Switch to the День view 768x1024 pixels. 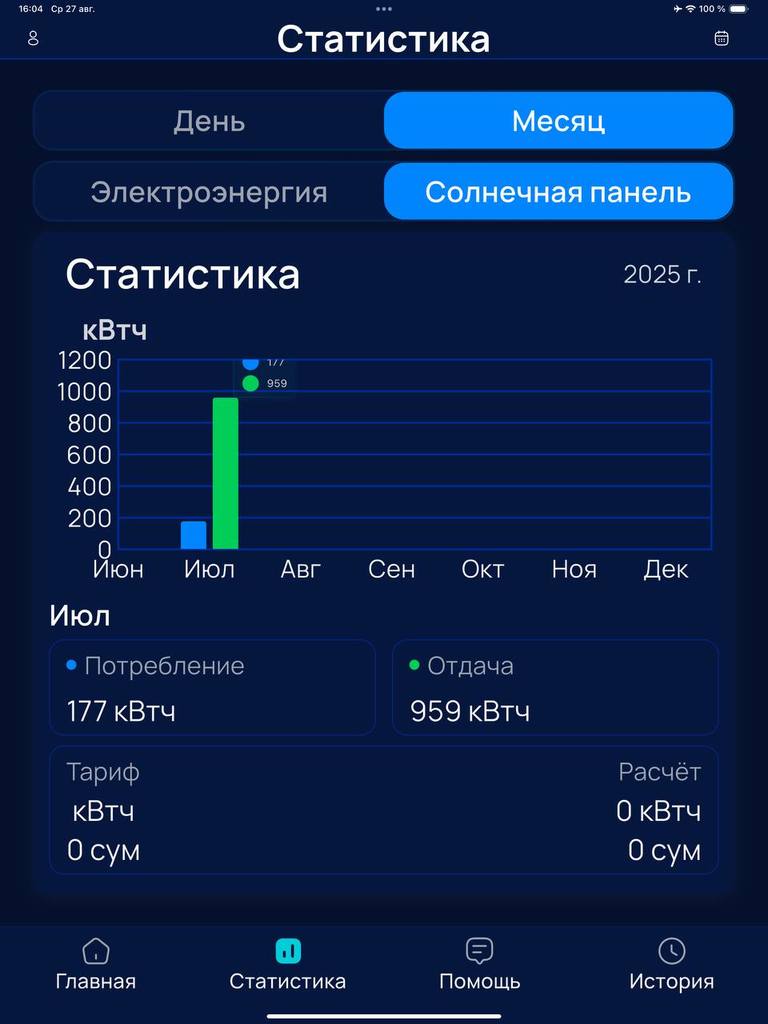click(x=209, y=121)
